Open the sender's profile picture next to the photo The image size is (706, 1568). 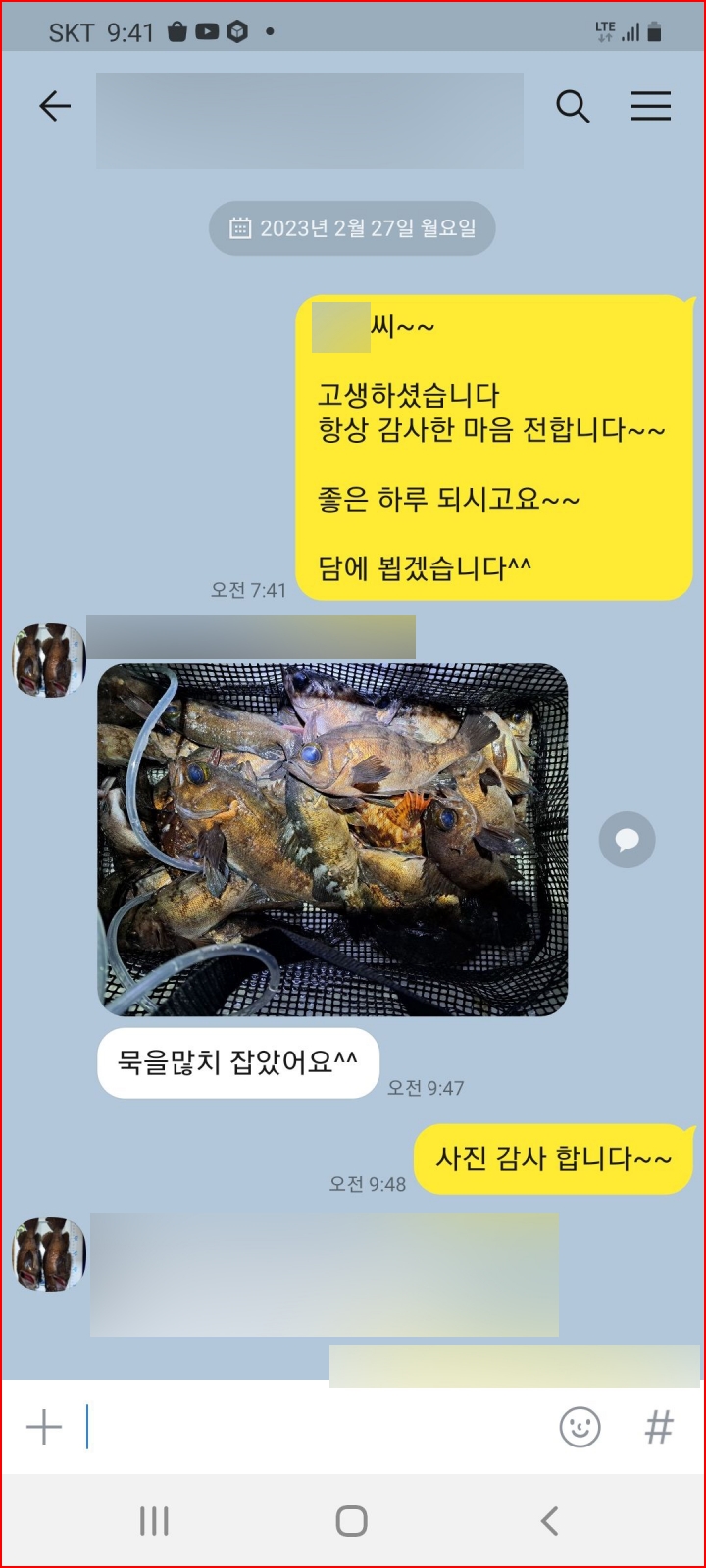49,661
